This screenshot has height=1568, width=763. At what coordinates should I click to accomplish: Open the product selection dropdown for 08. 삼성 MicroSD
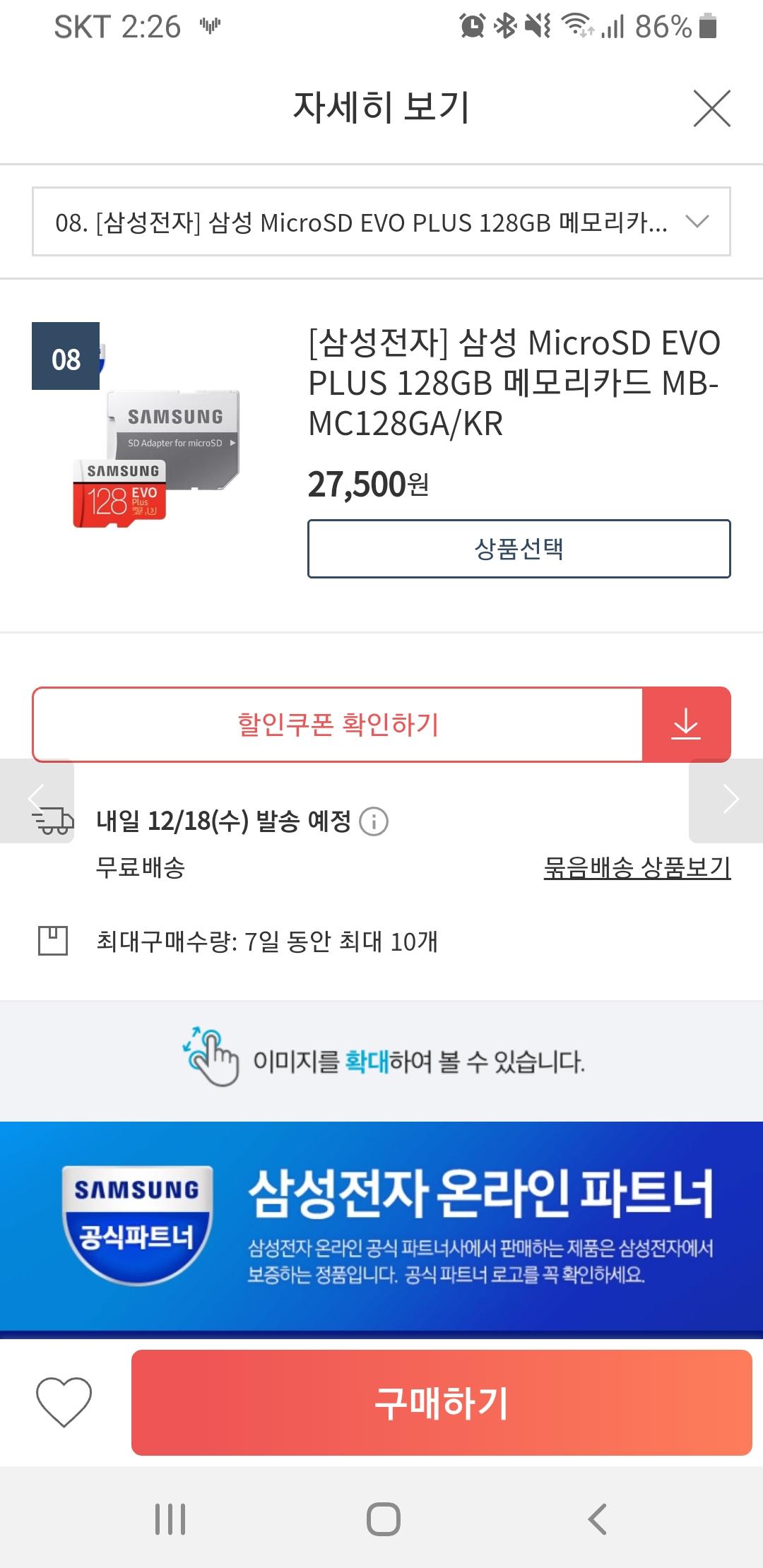pyautogui.click(x=381, y=222)
